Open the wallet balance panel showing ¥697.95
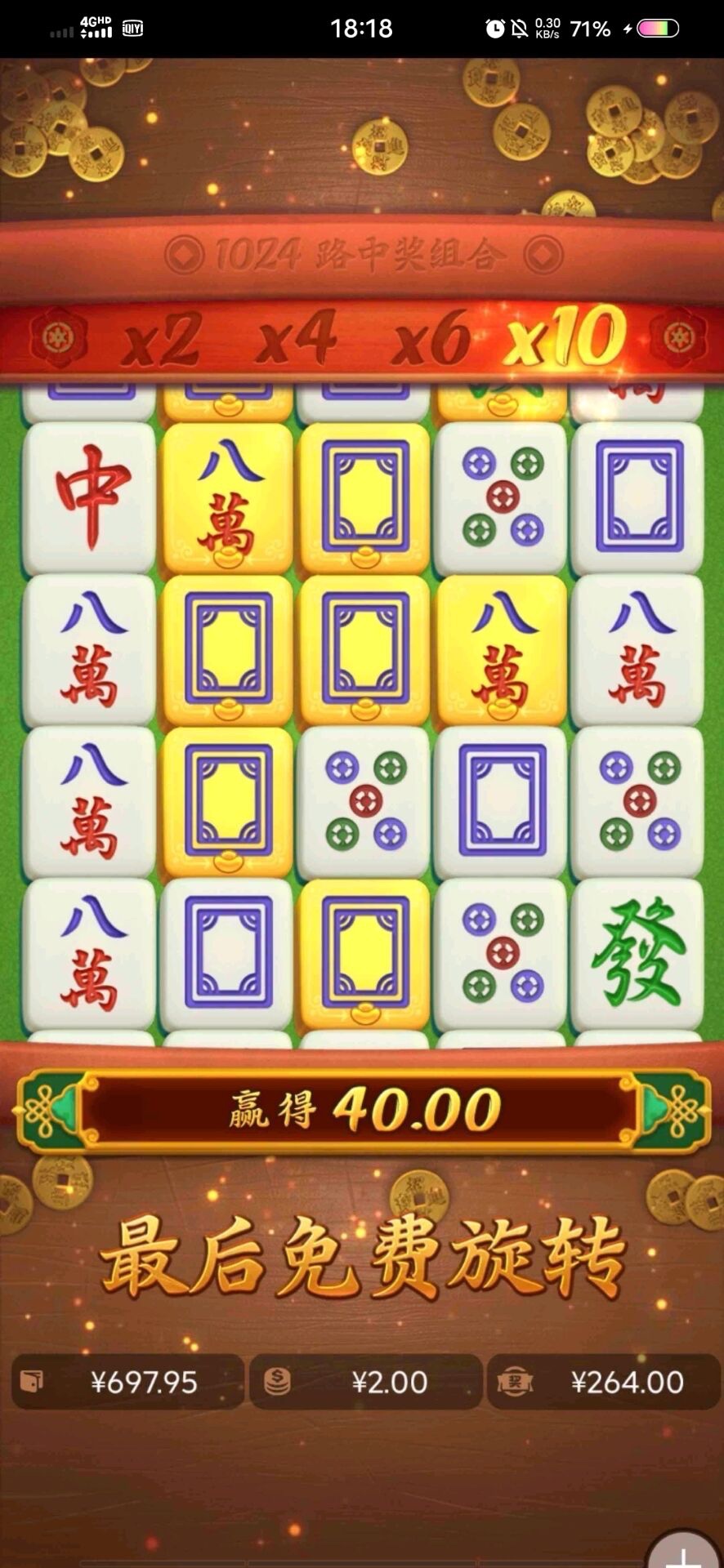The width and height of the screenshot is (724, 1568). tap(127, 1382)
